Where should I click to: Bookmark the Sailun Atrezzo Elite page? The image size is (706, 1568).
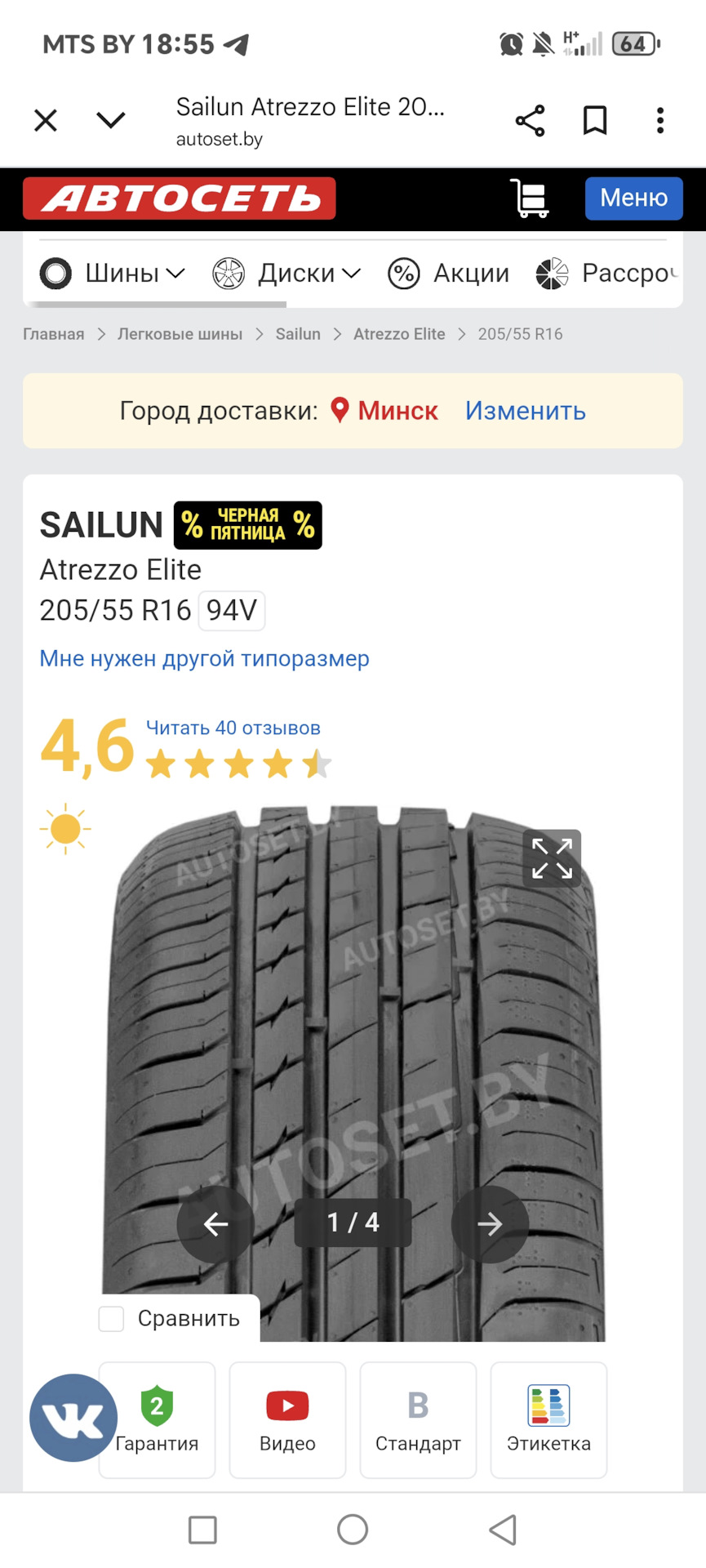(x=595, y=121)
